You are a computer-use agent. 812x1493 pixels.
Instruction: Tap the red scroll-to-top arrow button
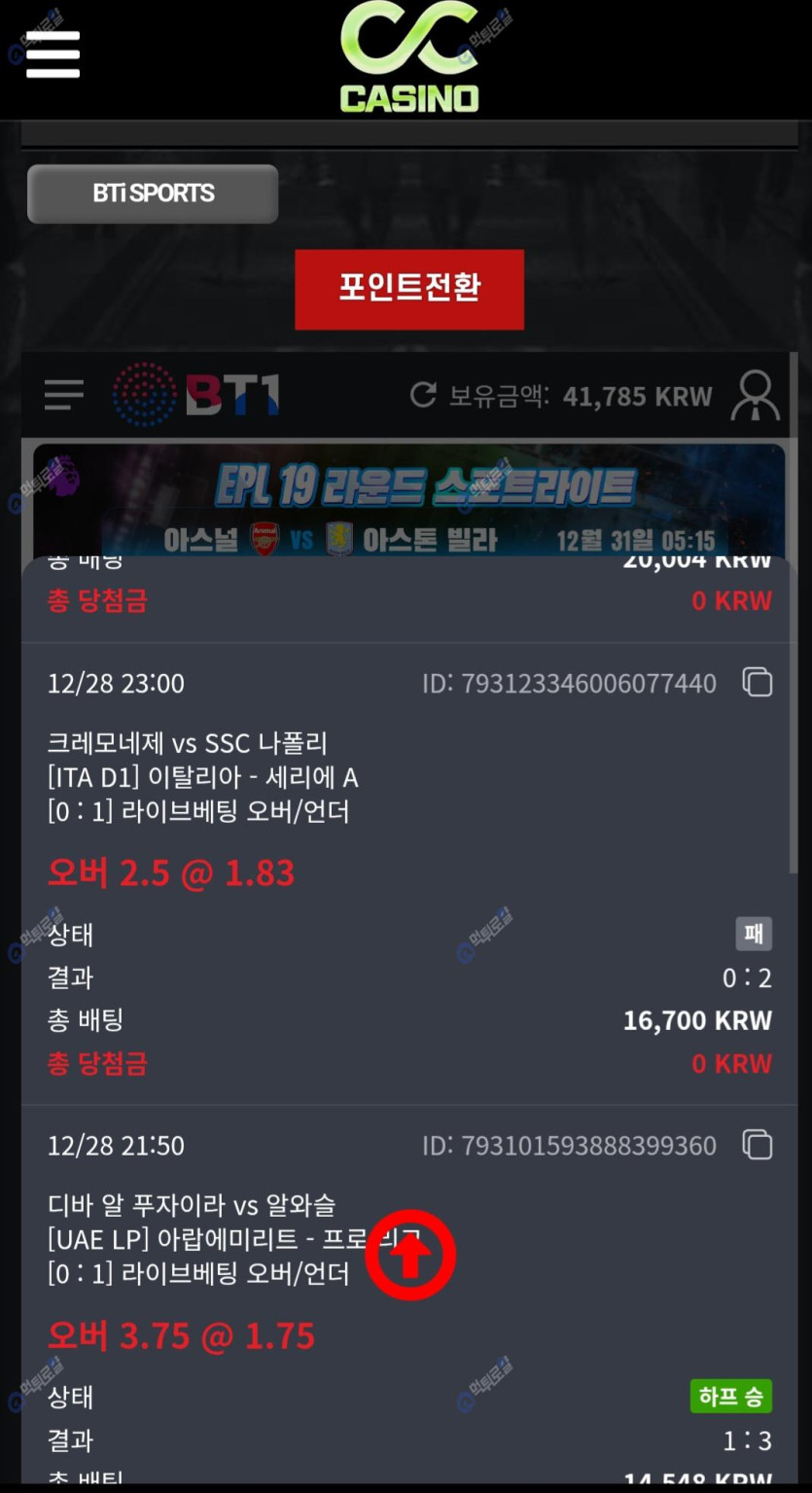pos(410,1255)
